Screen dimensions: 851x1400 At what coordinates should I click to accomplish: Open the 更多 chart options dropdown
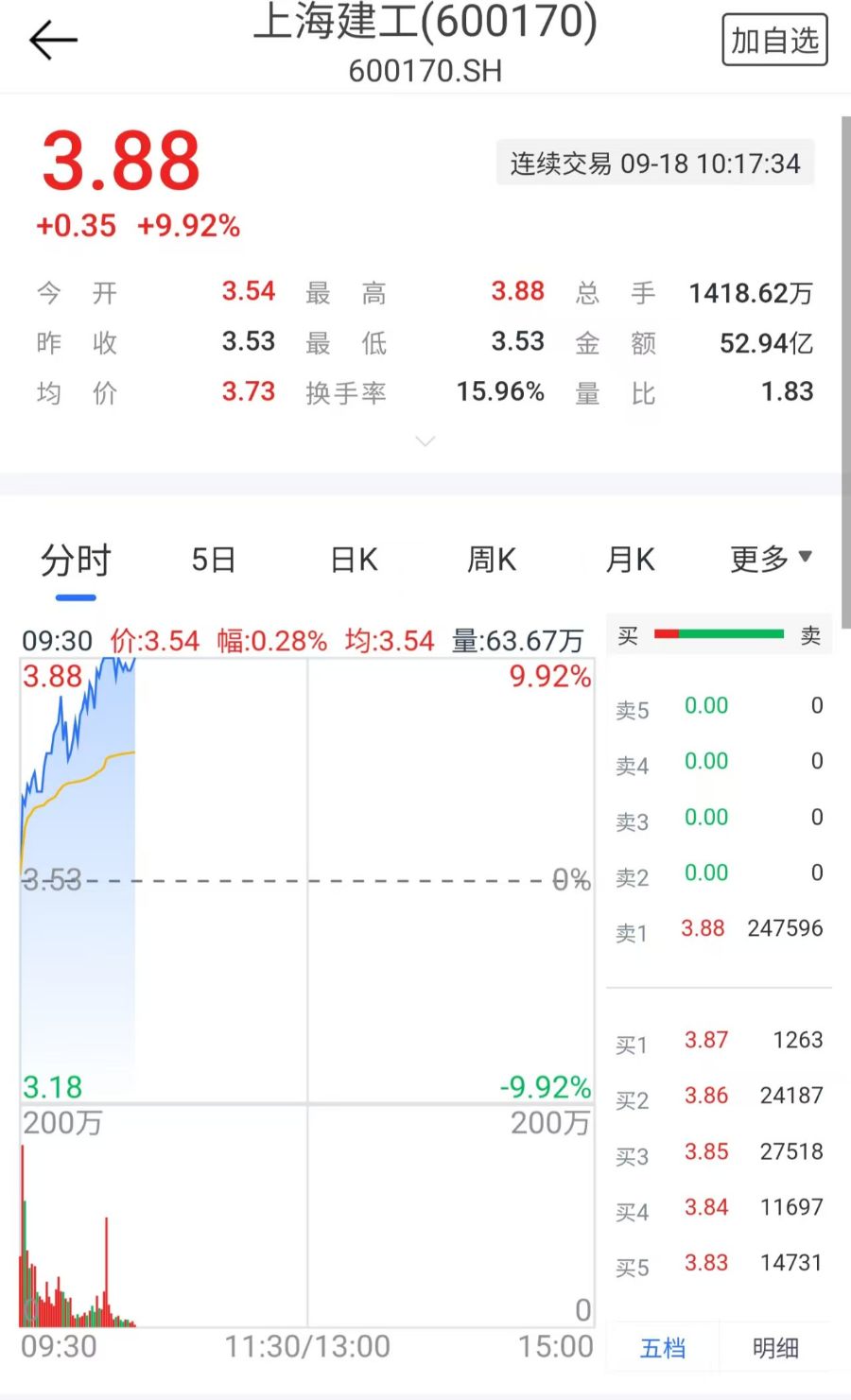click(x=771, y=559)
